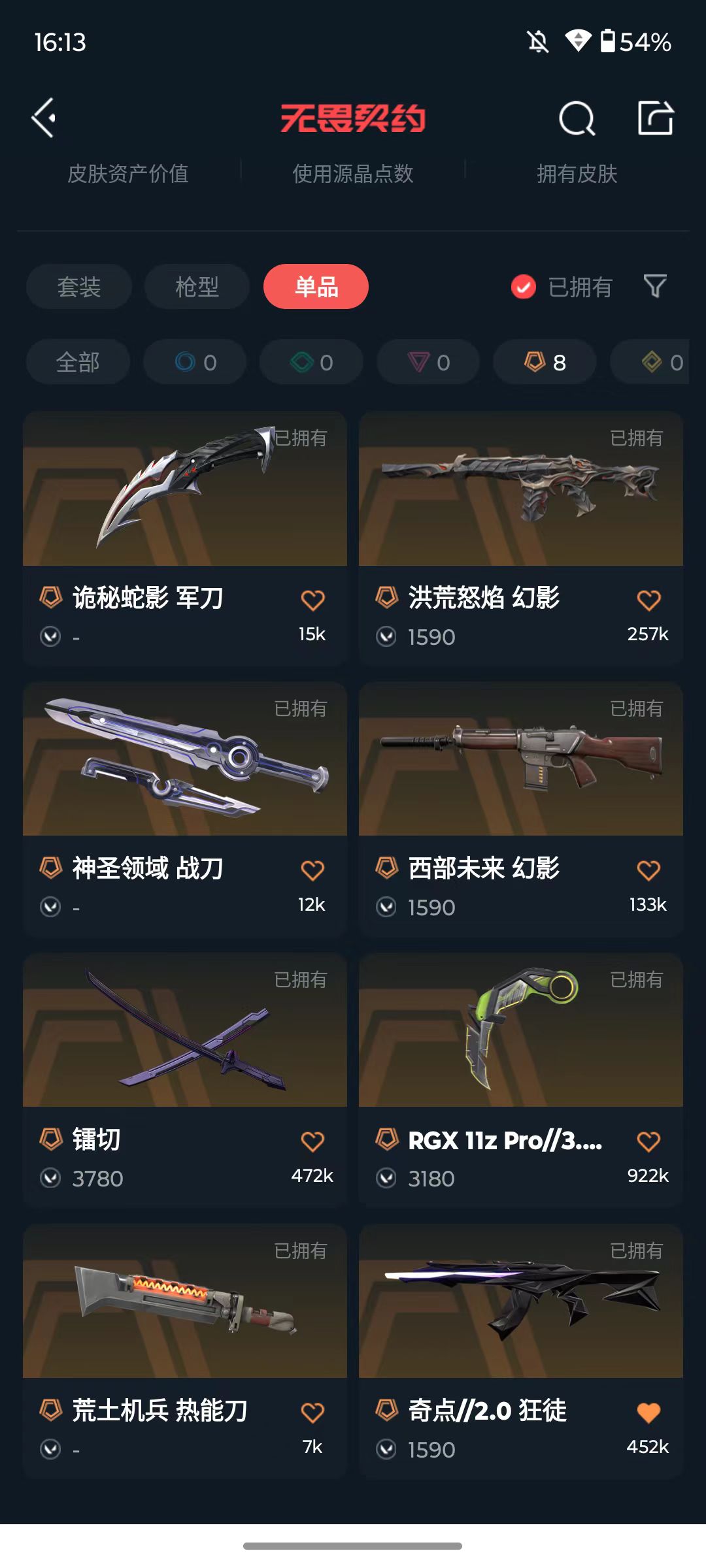Like the 荒土机兵 热能刀 skin
Viewport: 706px width, 1568px height.
click(312, 1413)
